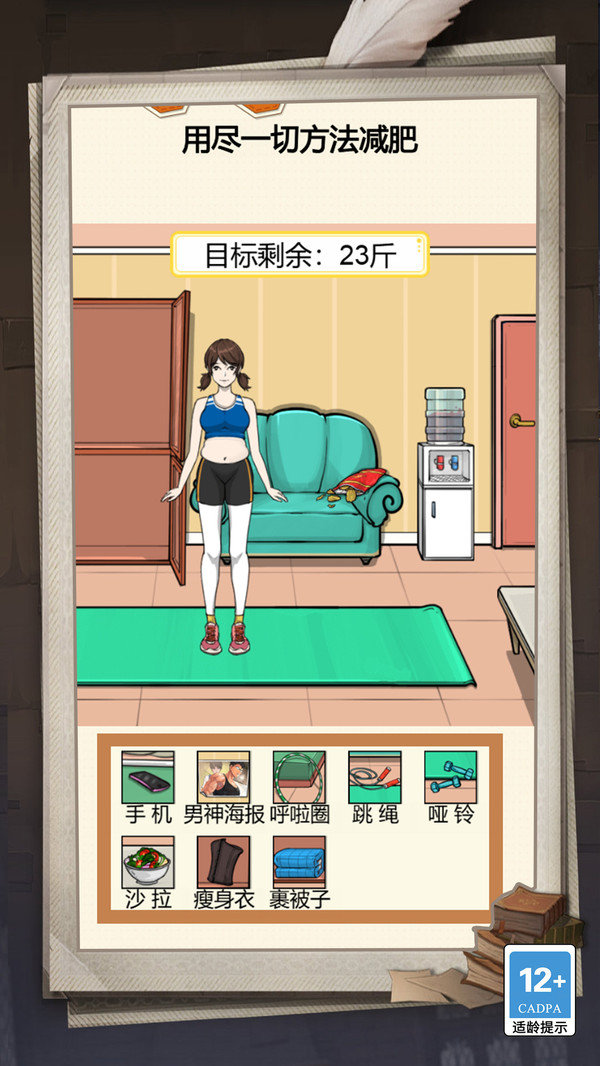Open the CADPA 12+ age rating tip

(x=539, y=989)
